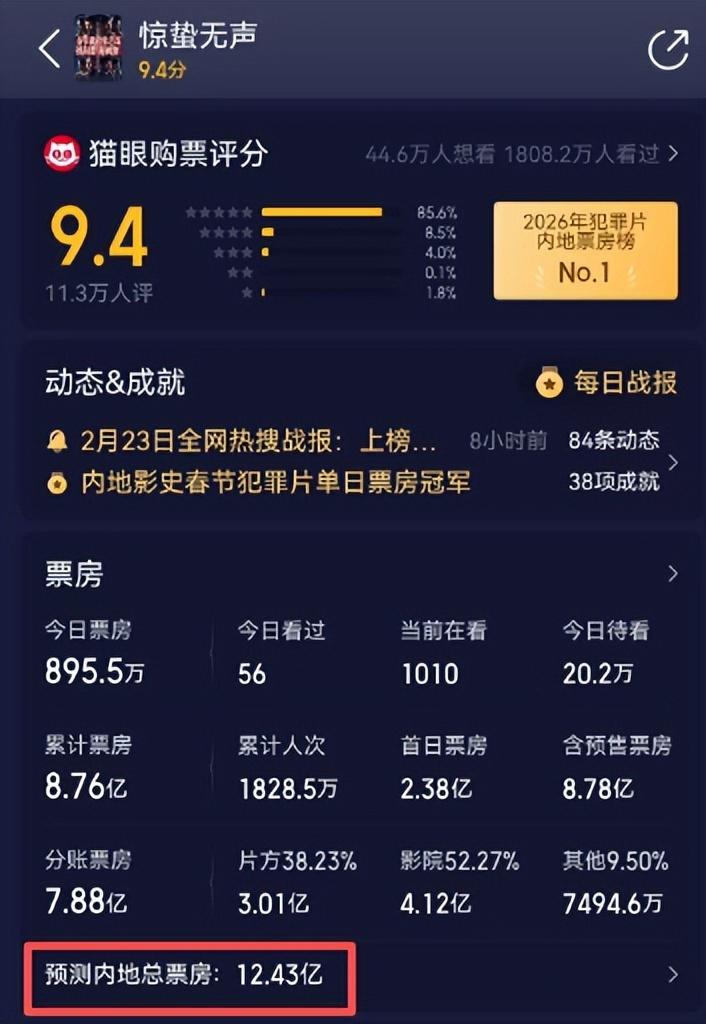Open the 想看/看过 audience stats chevron
Image resolution: width=706 pixels, height=1024 pixels.
click(674, 154)
